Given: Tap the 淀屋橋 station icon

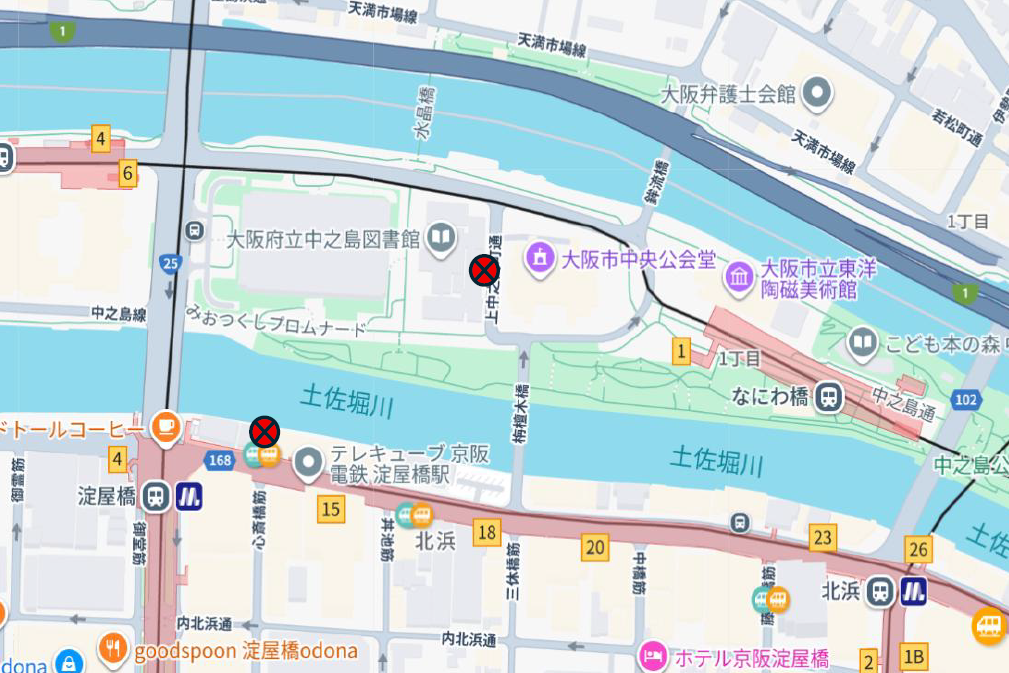Looking at the screenshot, I should pos(155,496).
